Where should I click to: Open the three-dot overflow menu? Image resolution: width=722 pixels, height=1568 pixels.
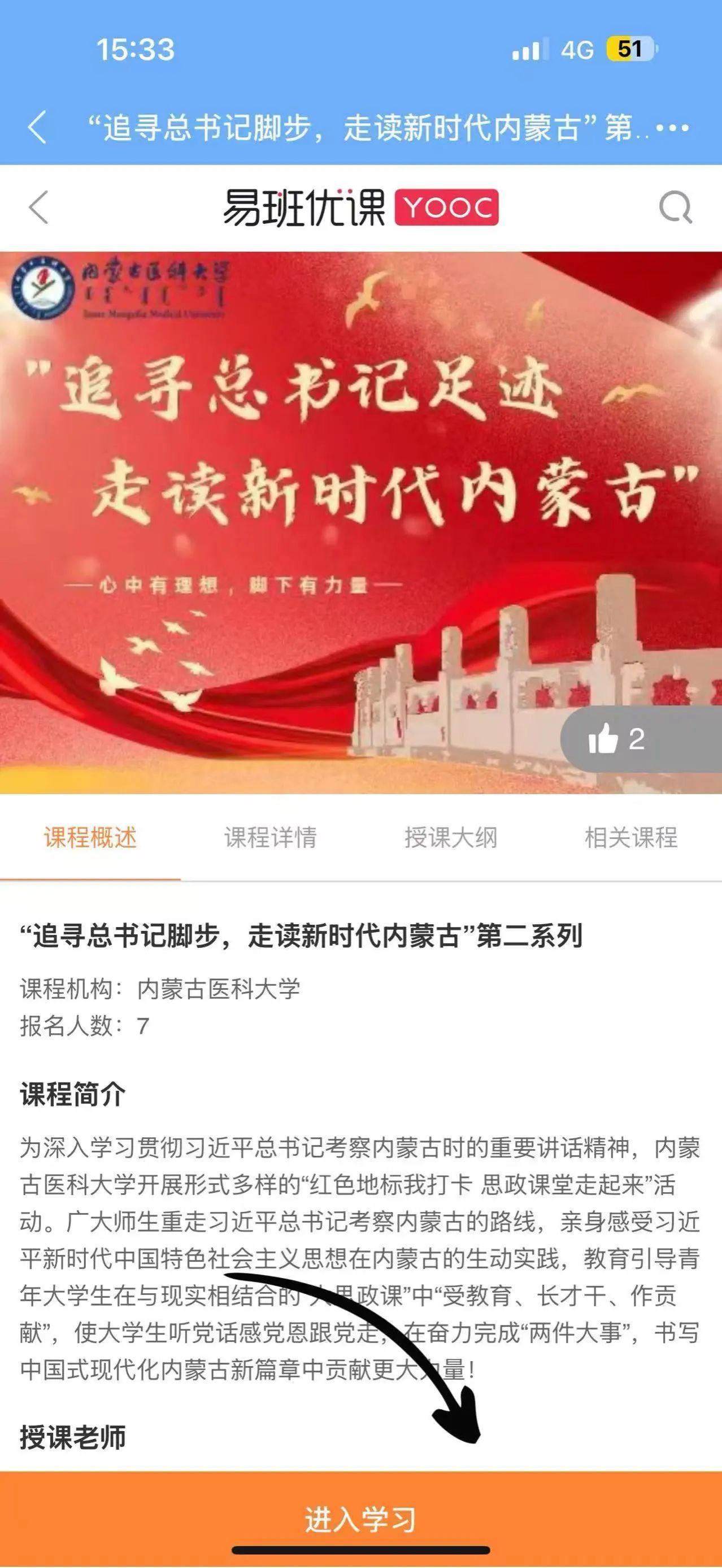tap(672, 128)
